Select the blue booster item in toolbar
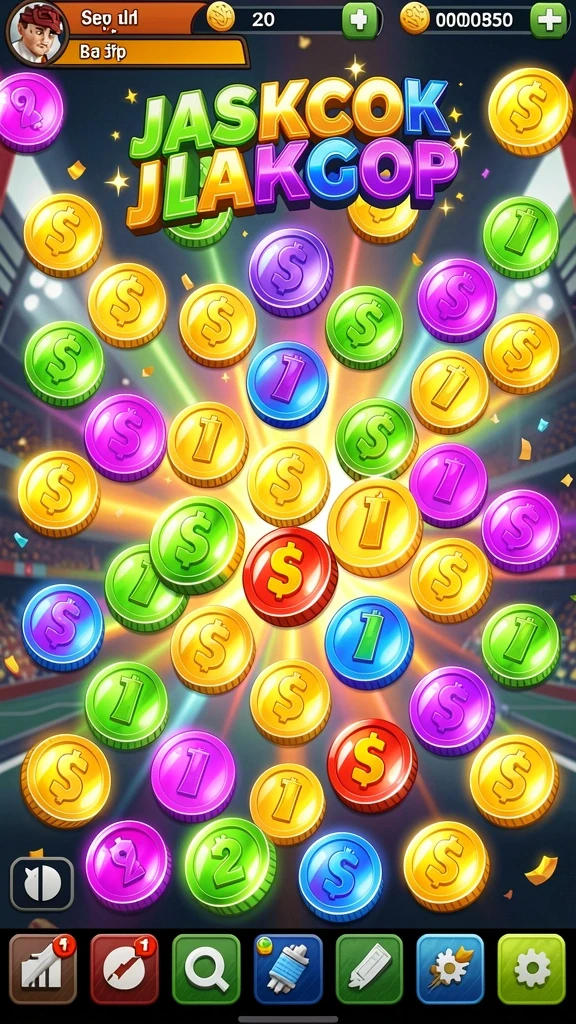 tap(288, 968)
